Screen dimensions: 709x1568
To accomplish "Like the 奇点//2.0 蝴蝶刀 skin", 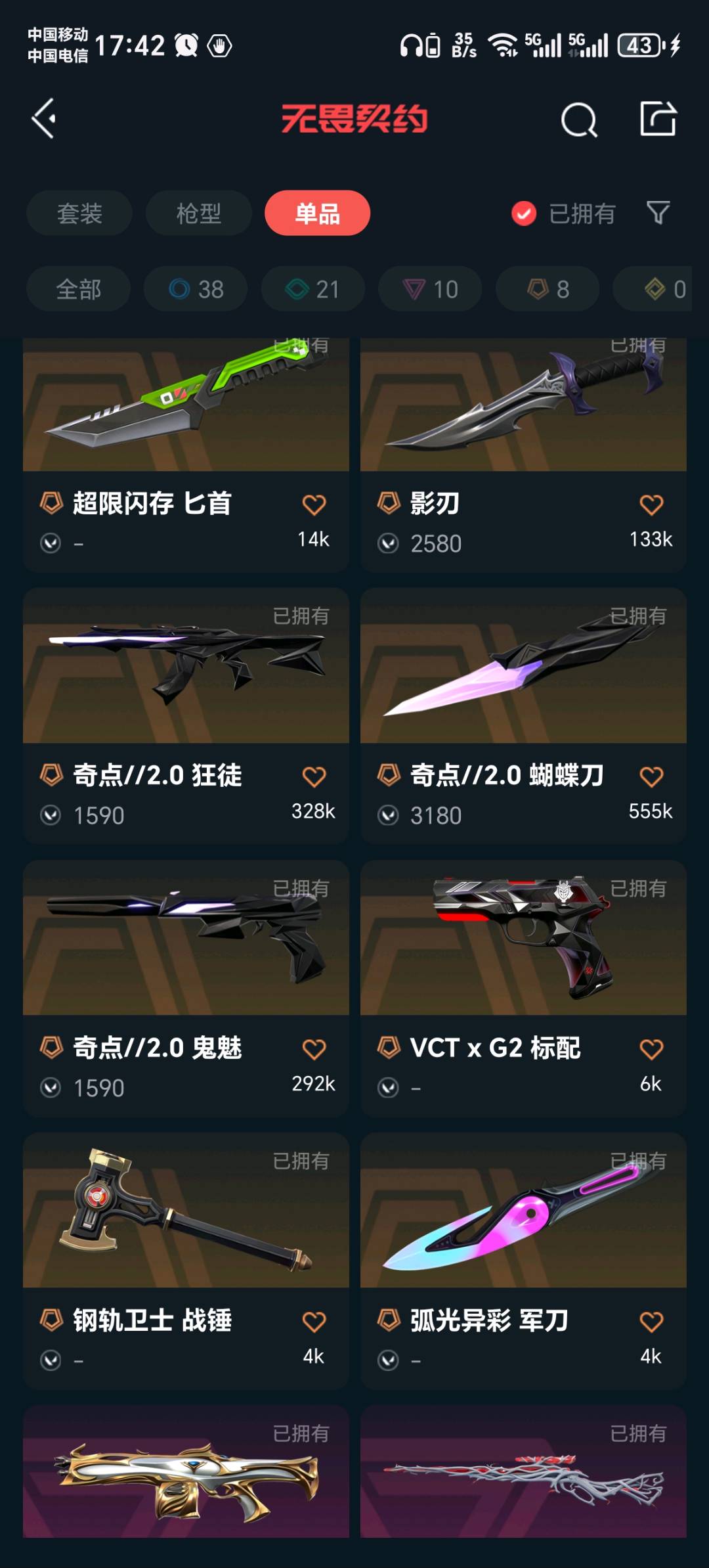I will point(651,777).
